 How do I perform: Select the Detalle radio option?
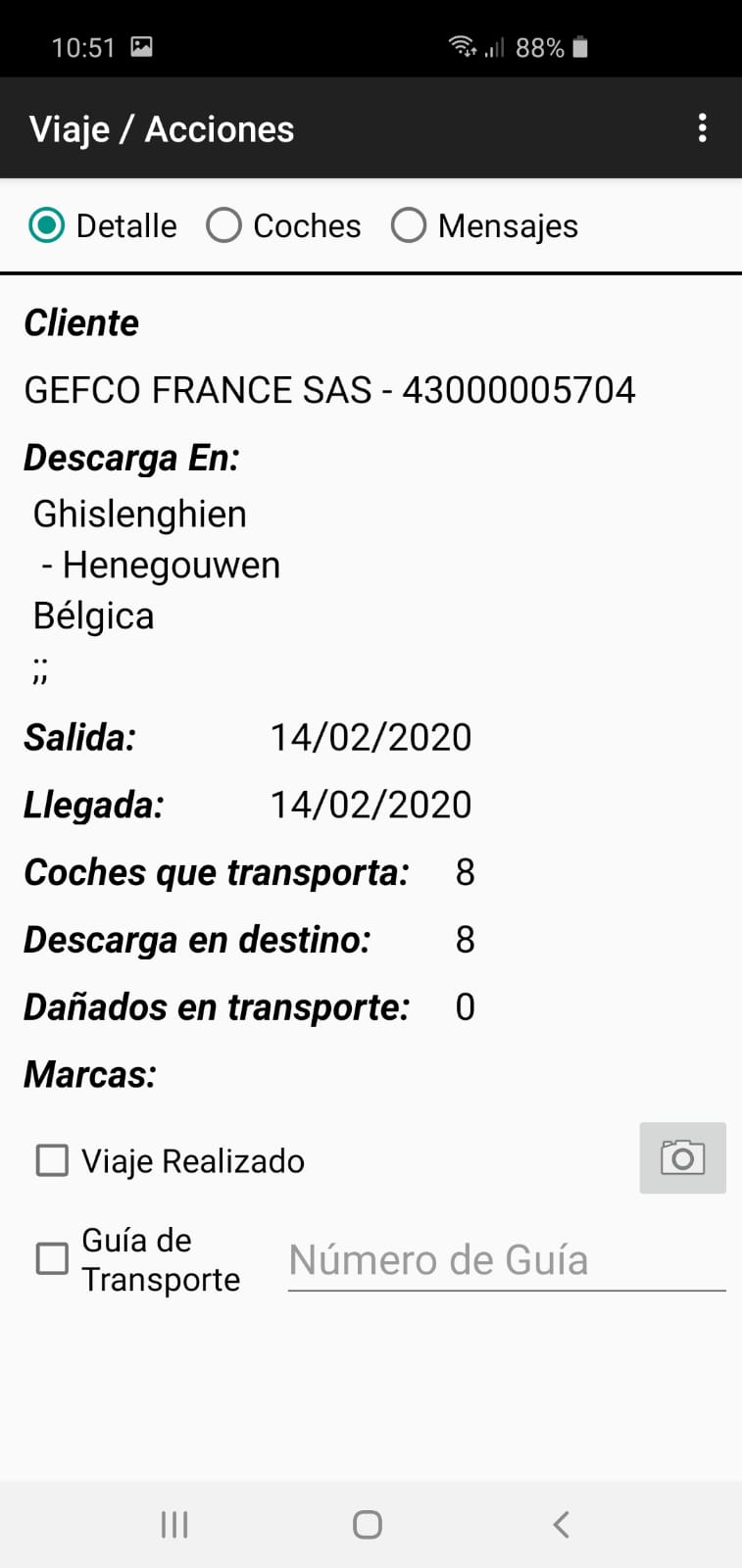[47, 225]
